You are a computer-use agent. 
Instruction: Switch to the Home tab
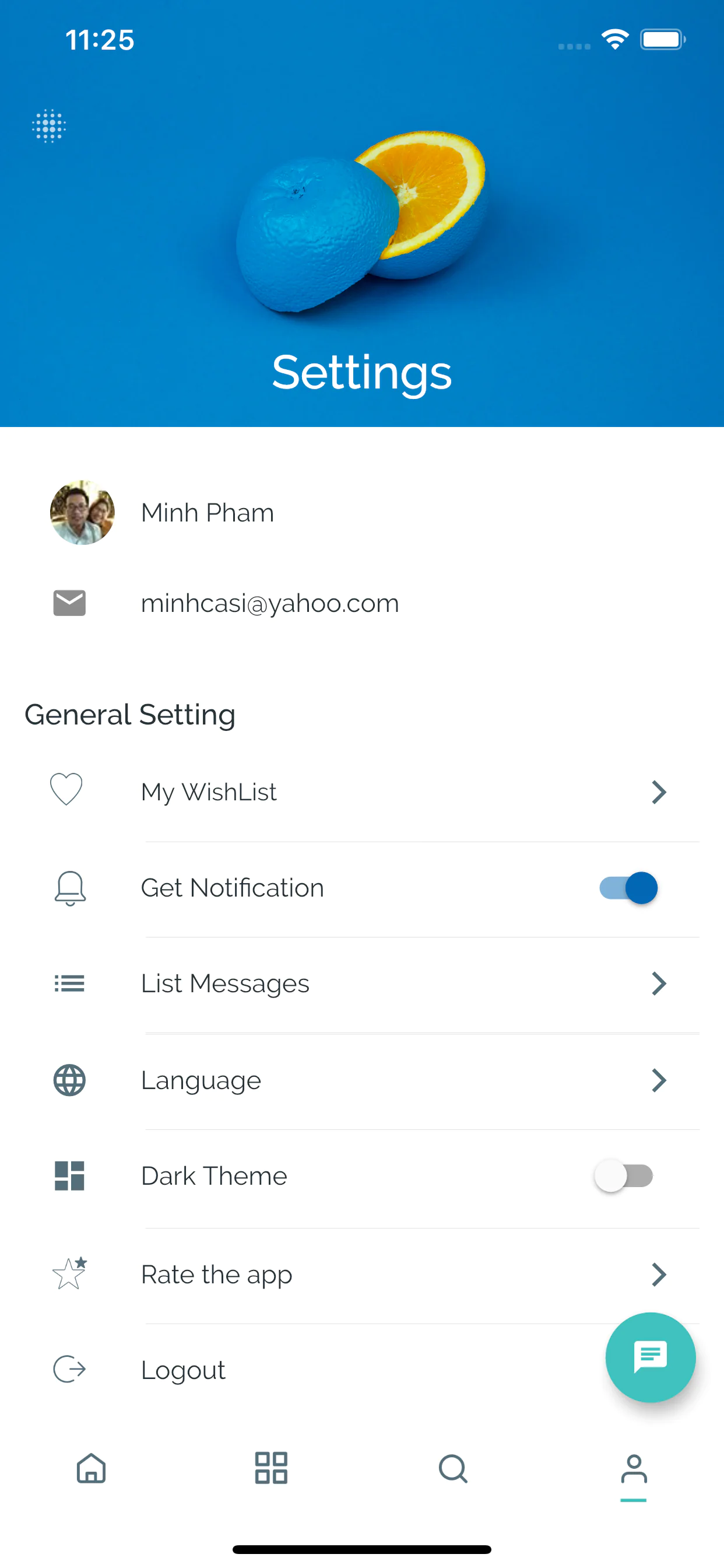pos(92,1468)
